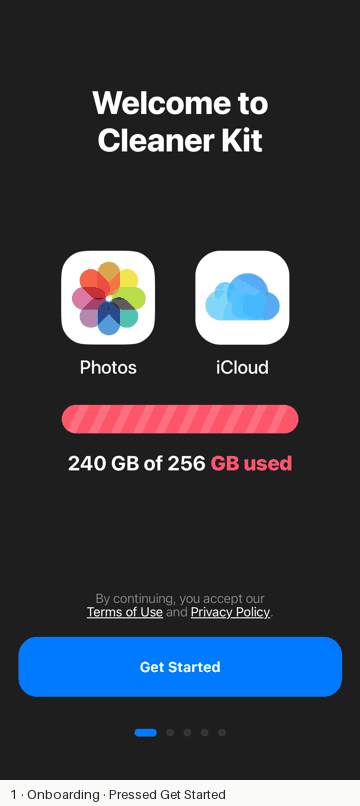Open the Terms of Use link
Image resolution: width=360 pixels, height=806 pixels.
(x=125, y=612)
